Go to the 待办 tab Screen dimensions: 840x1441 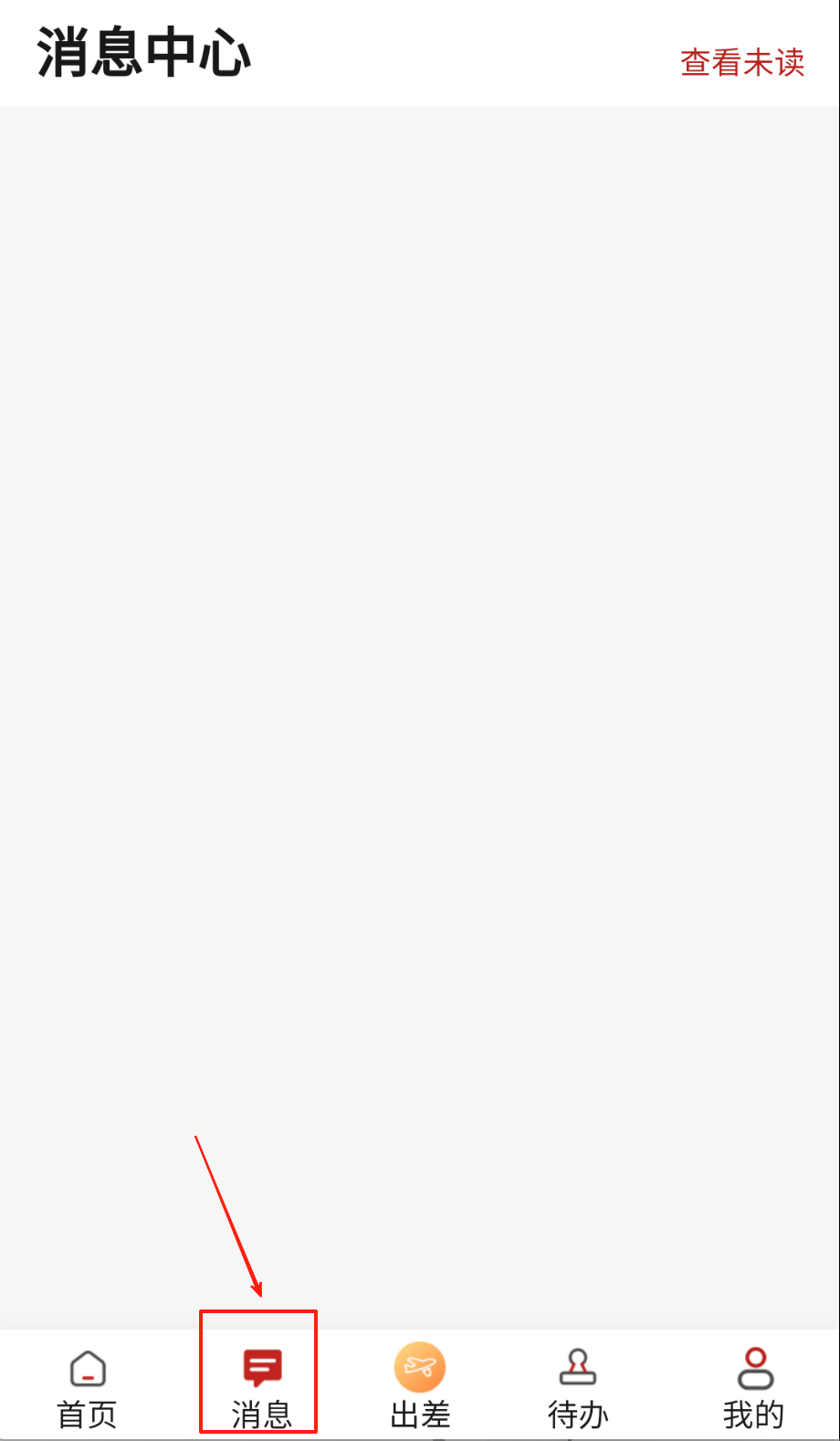click(578, 1387)
